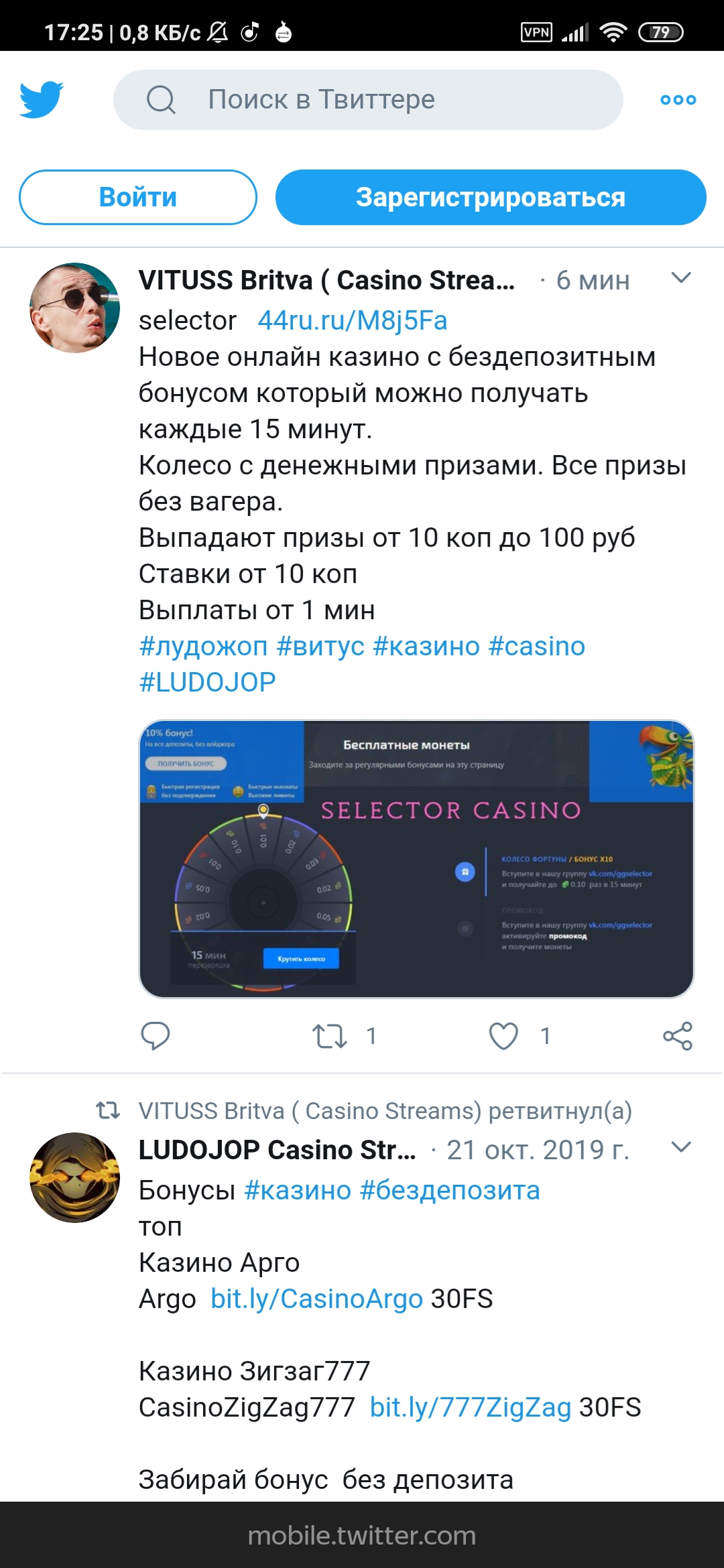
Task: Expand the chevron menu on VITUSS Britva's tweet
Action: point(680,278)
